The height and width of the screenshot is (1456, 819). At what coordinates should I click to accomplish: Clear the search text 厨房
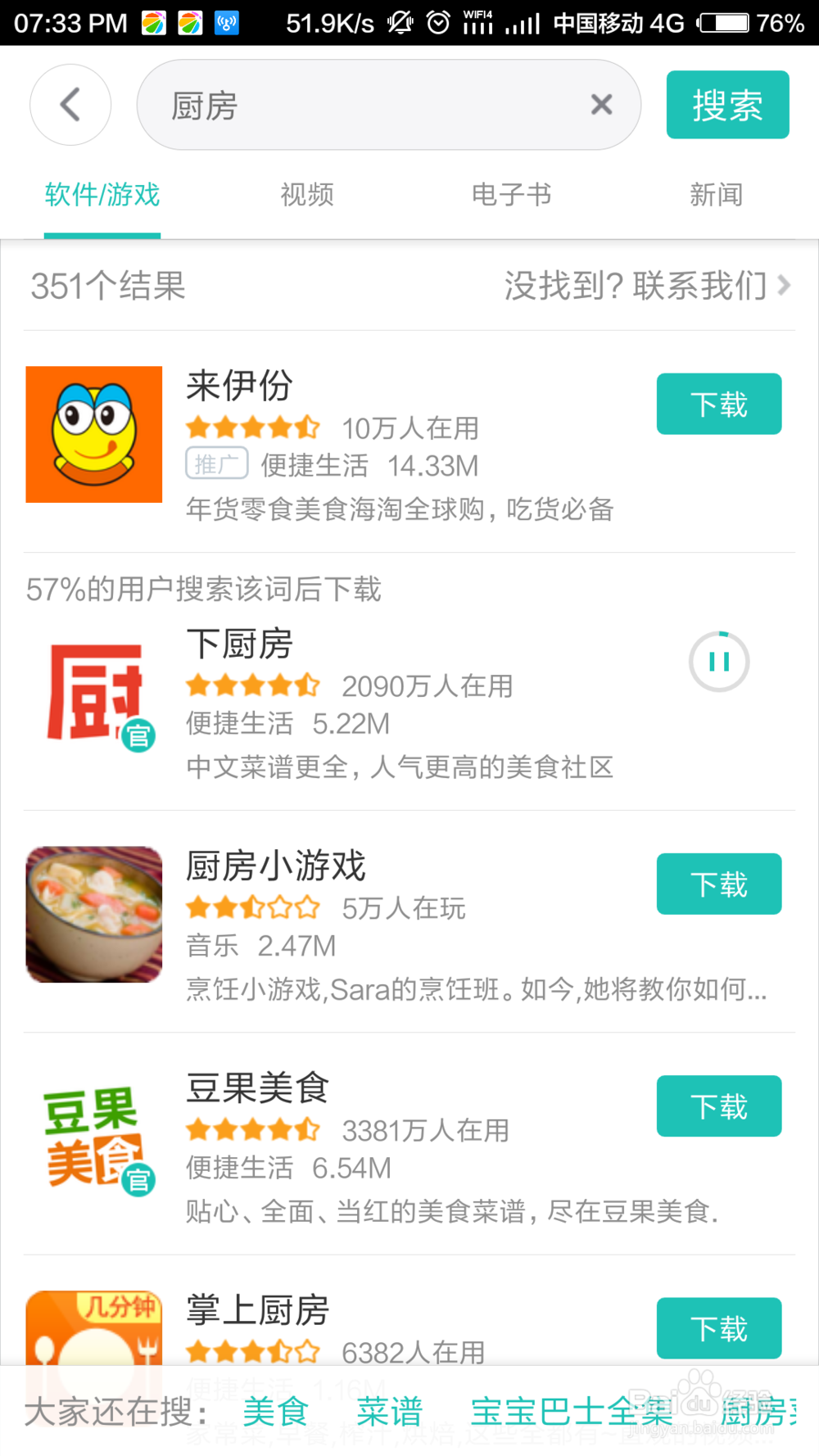click(601, 105)
